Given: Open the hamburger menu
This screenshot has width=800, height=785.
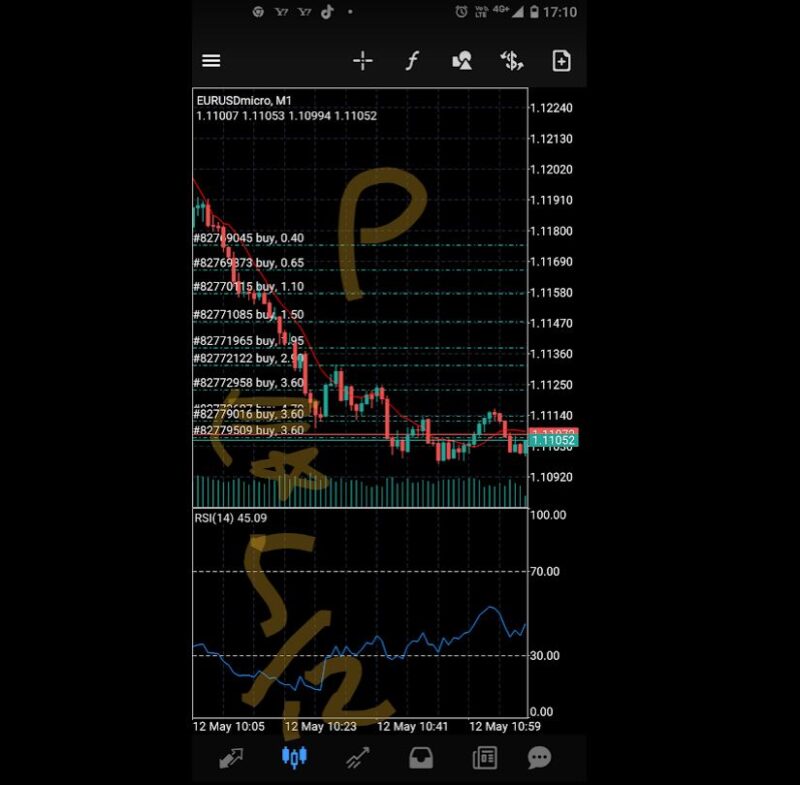Looking at the screenshot, I should pyautogui.click(x=211, y=61).
